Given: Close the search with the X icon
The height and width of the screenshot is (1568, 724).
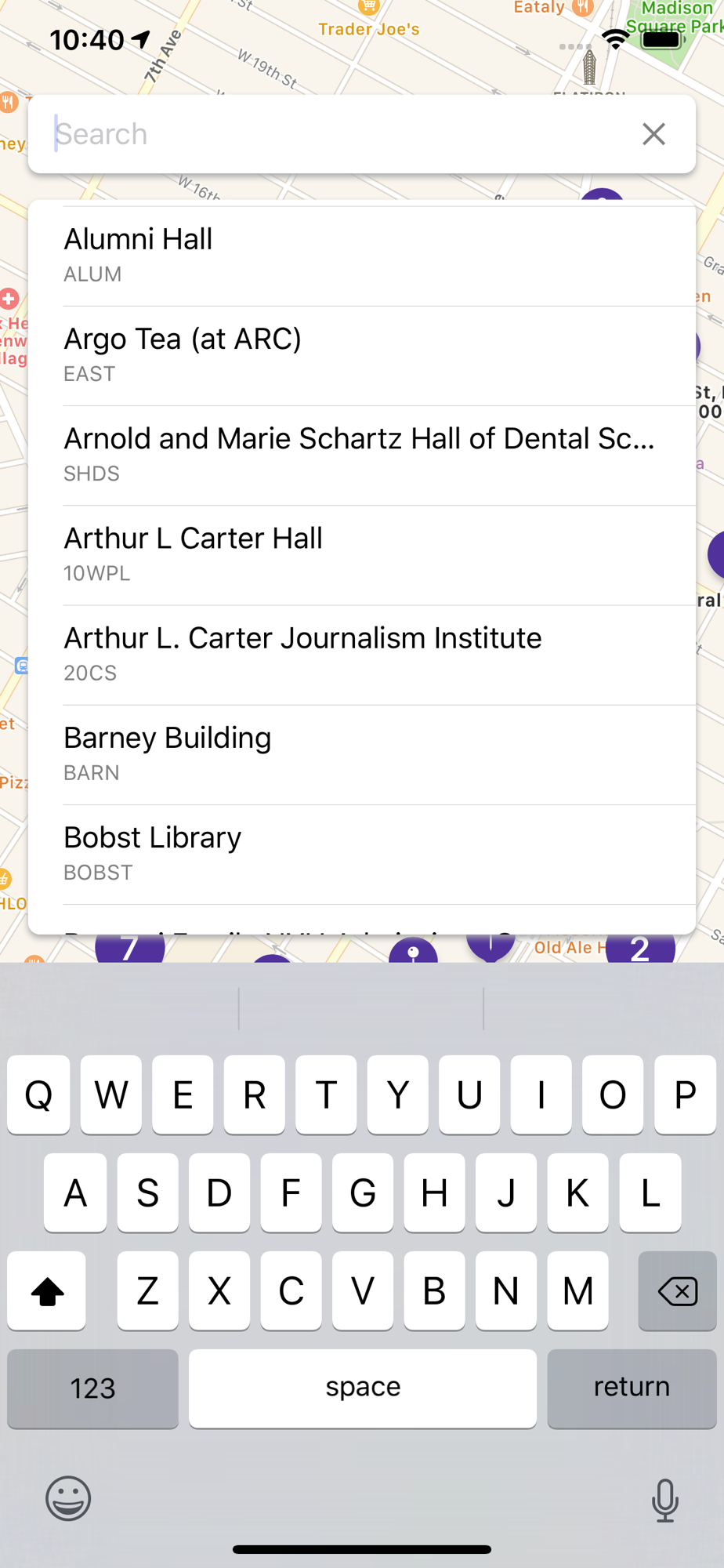Looking at the screenshot, I should 653,134.
